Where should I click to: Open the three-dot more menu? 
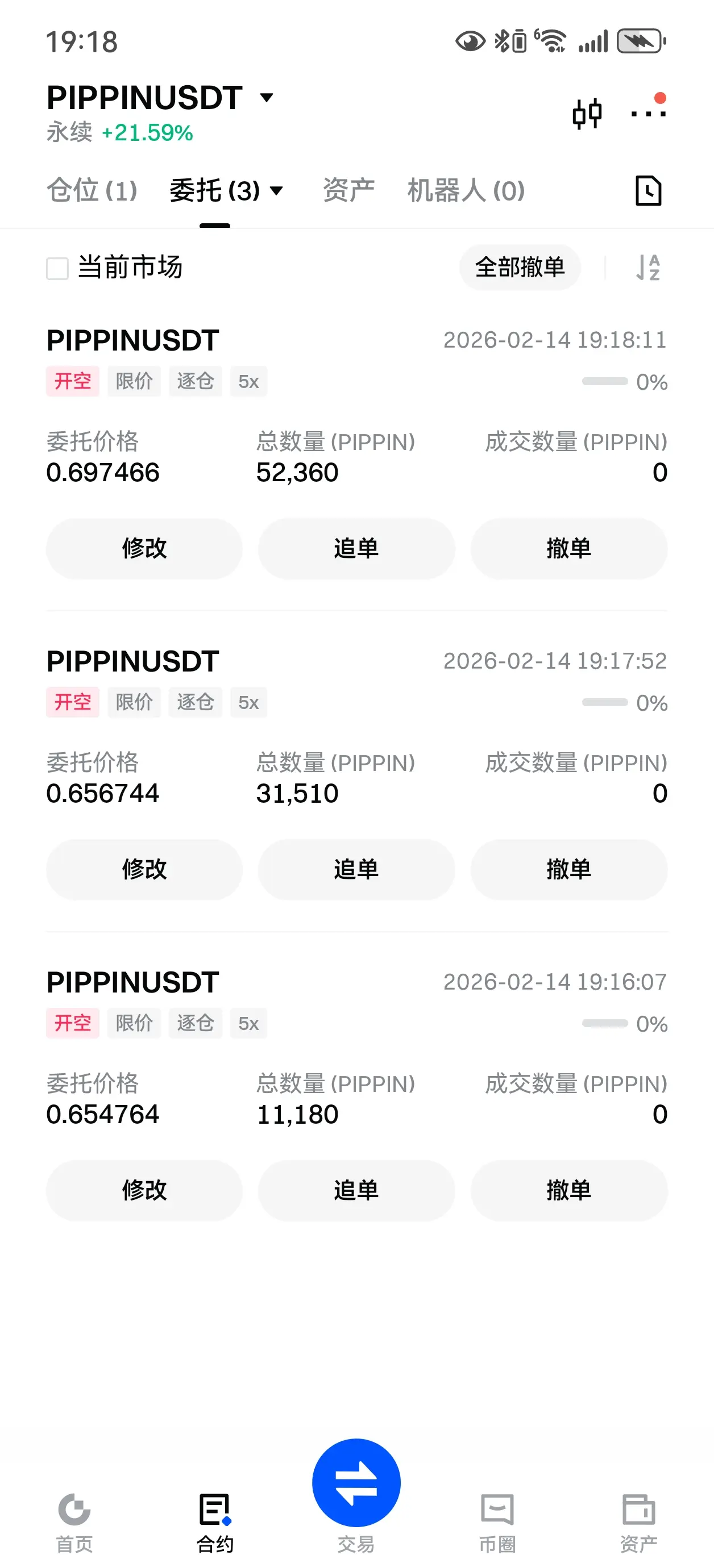pos(647,113)
